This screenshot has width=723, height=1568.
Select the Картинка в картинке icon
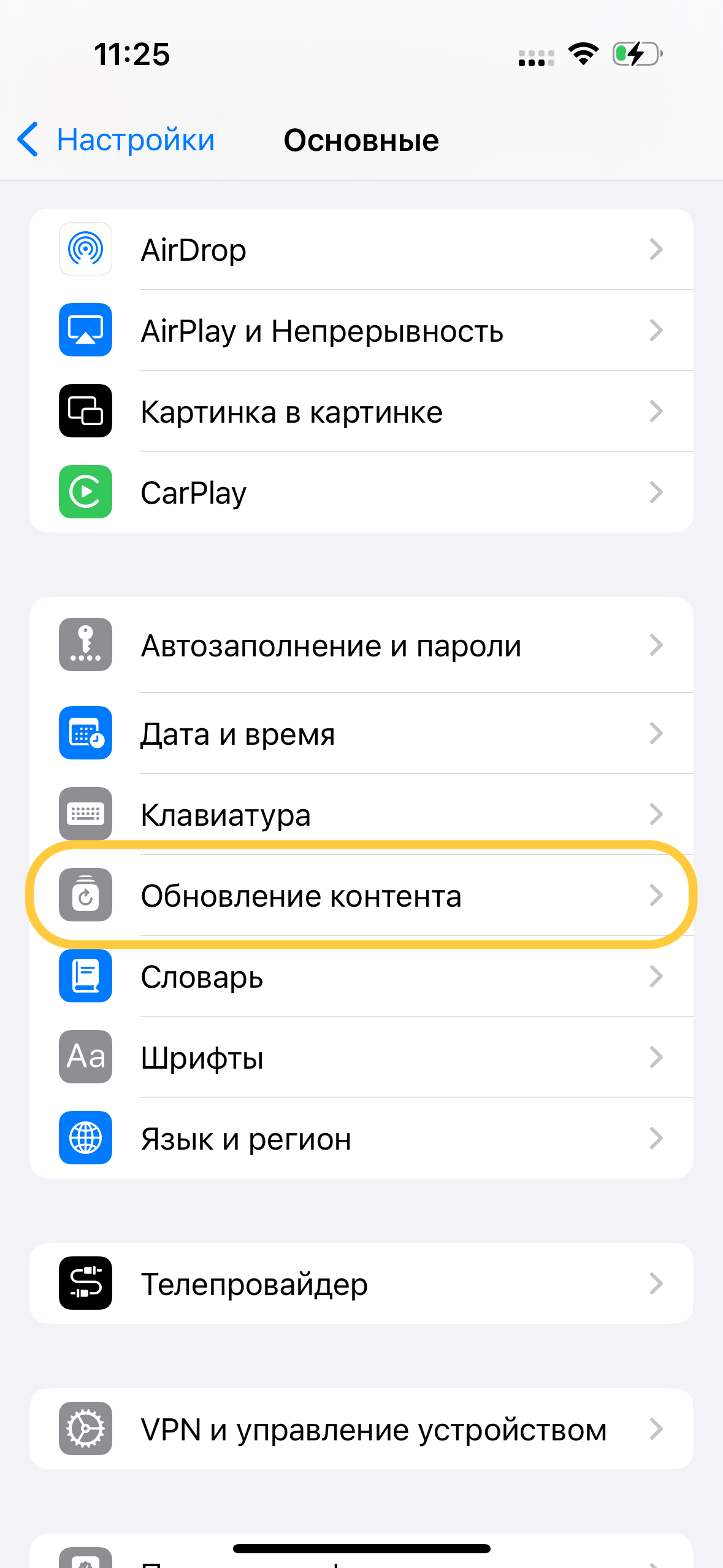pyautogui.click(x=85, y=411)
